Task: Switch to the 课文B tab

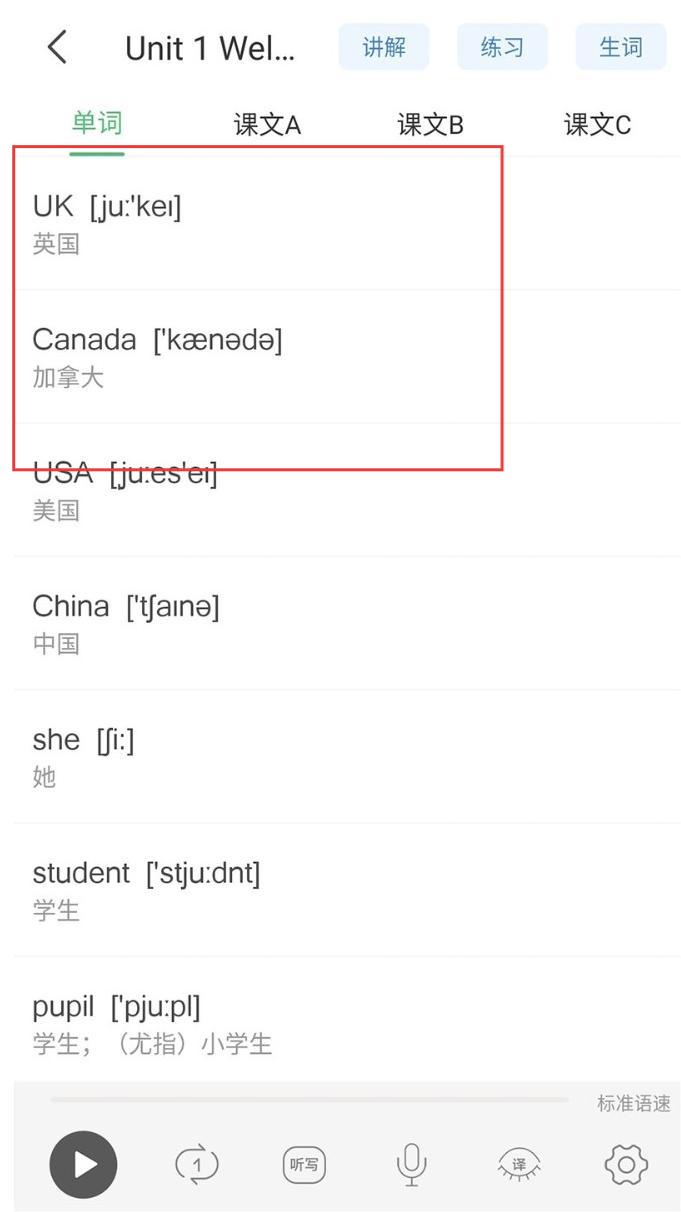Action: coord(431,125)
